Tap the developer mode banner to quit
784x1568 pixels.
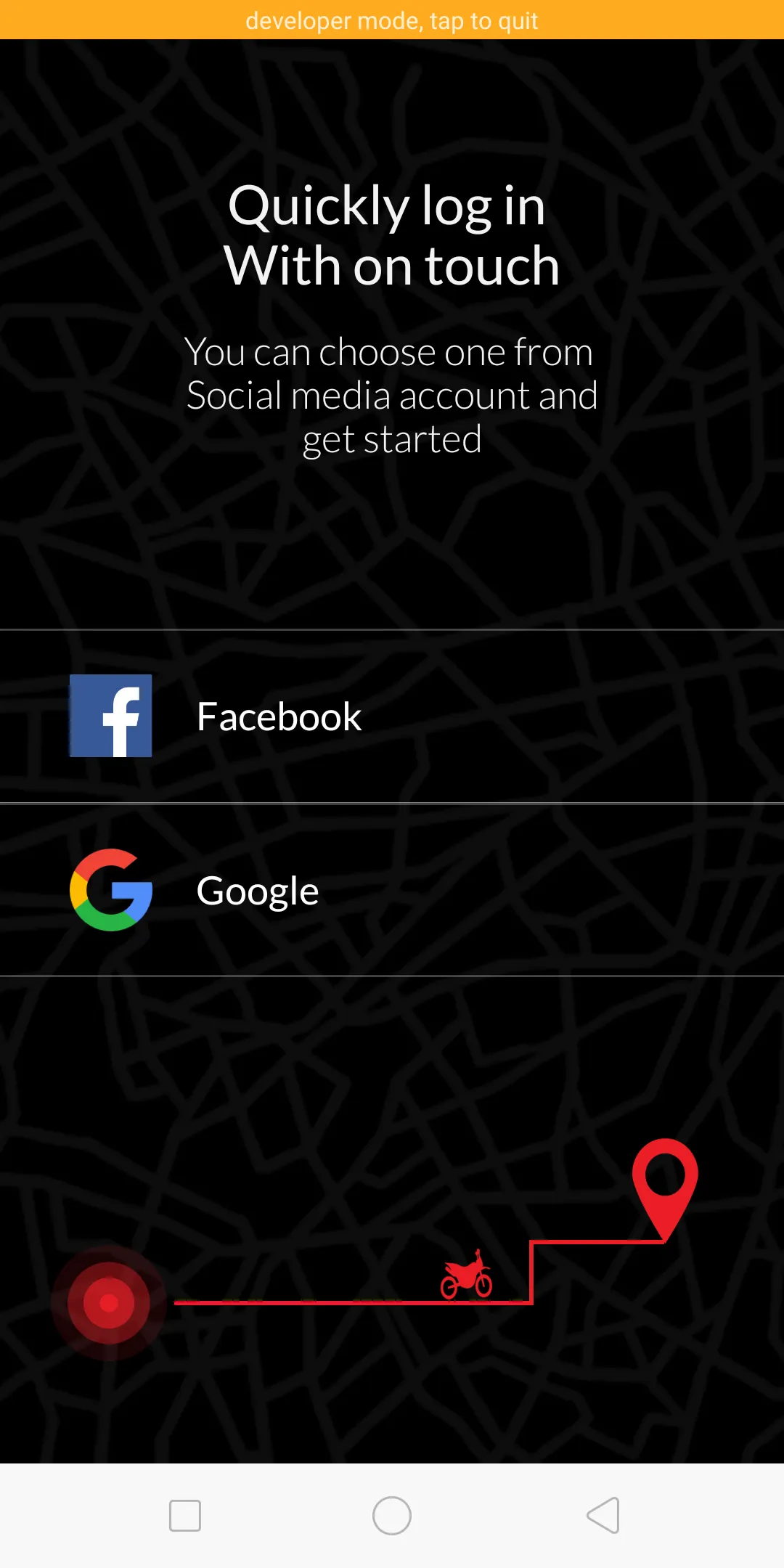[x=392, y=20]
